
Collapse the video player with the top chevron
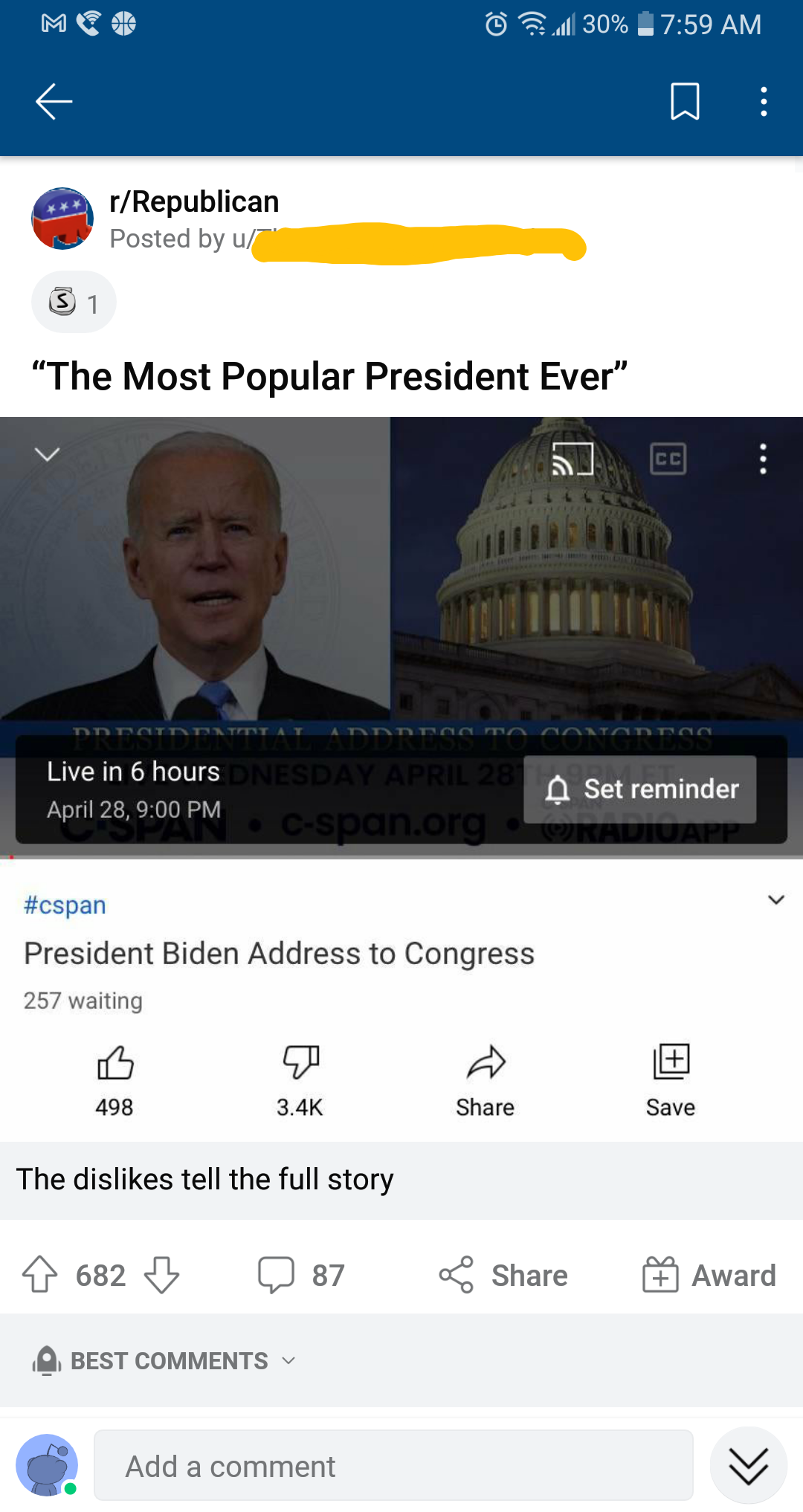click(47, 454)
